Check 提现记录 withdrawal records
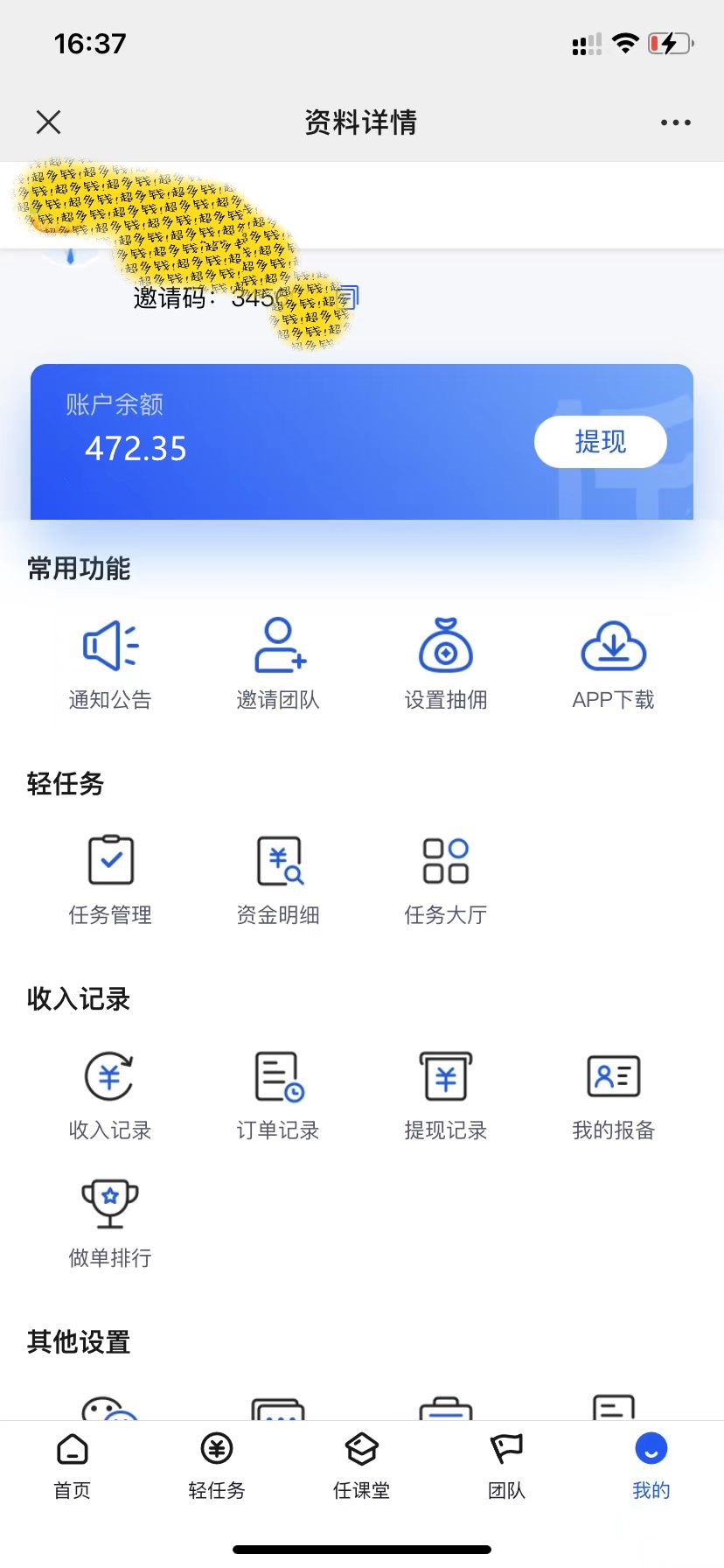The width and height of the screenshot is (724, 1568). pyautogui.click(x=446, y=1094)
